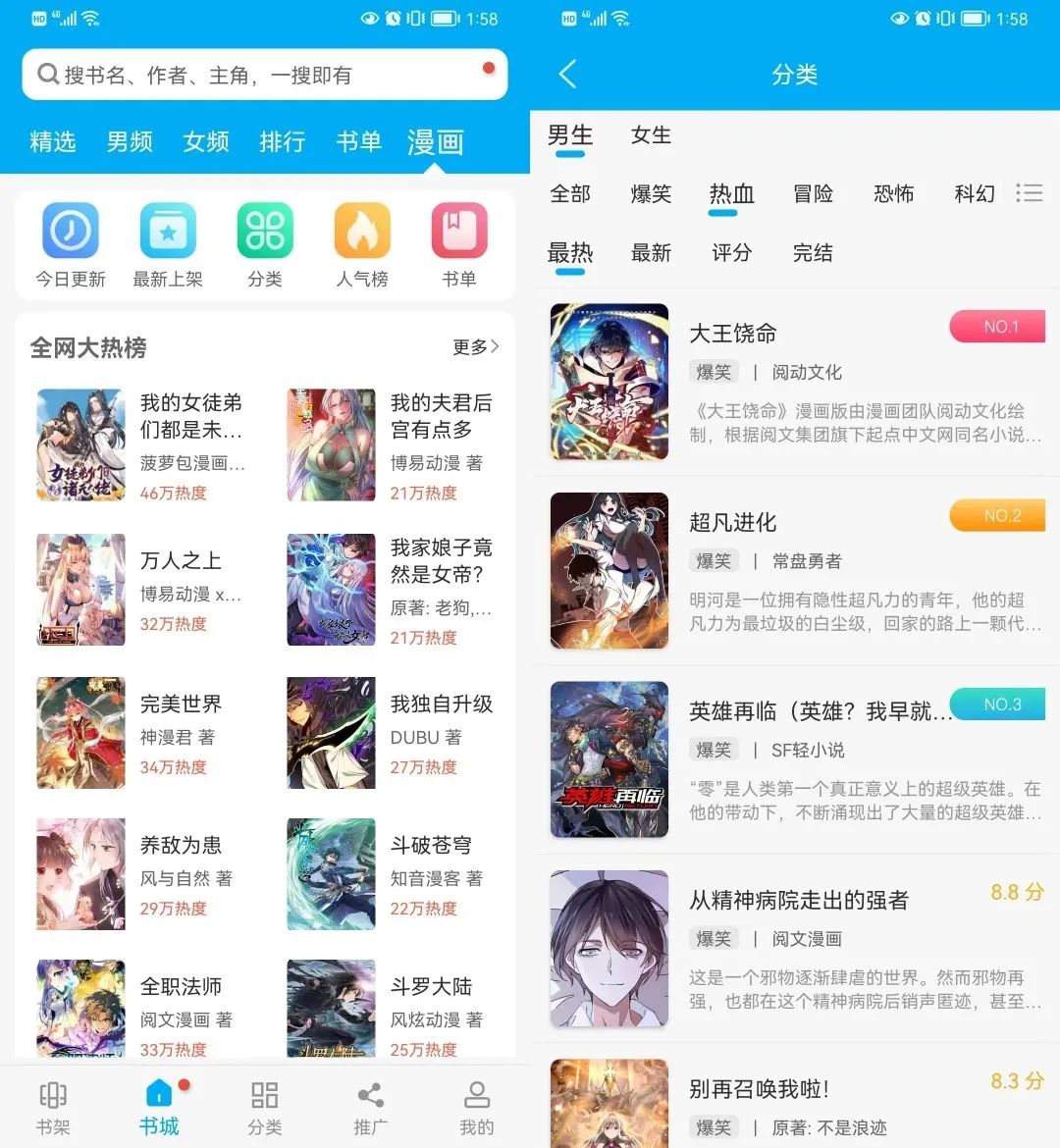This screenshot has height=1148, width=1060.
Task: Open 书架 in bottom navigation
Action: (53, 1108)
